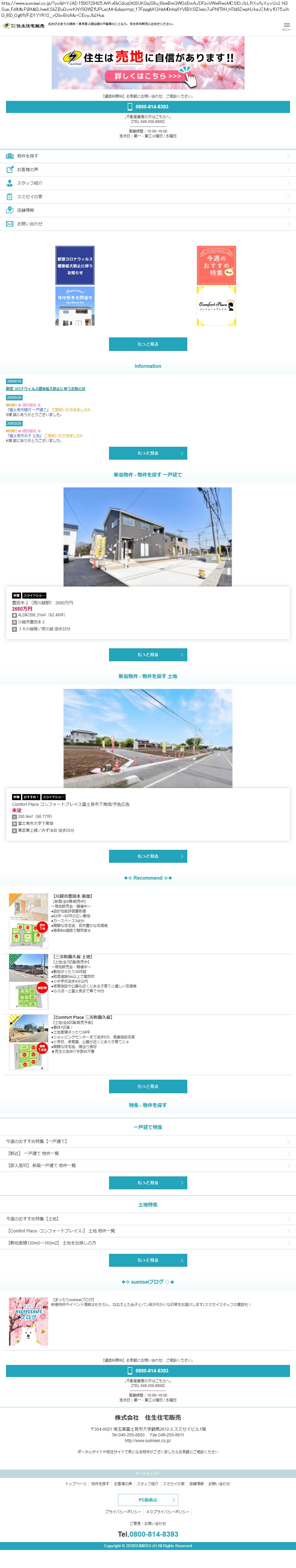Open プライバシーポリシー footer link
Screen dimensions: 296x1568
pyautogui.click(x=123, y=1512)
